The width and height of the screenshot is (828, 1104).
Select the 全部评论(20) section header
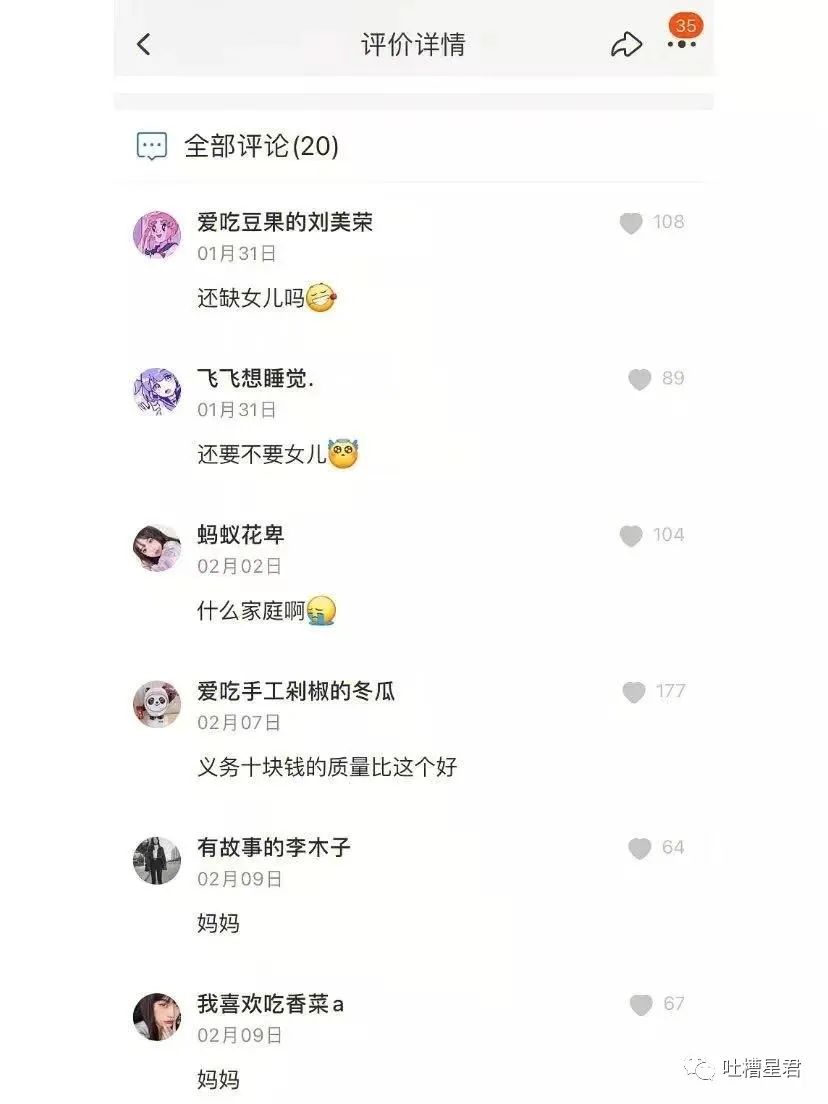[260, 146]
